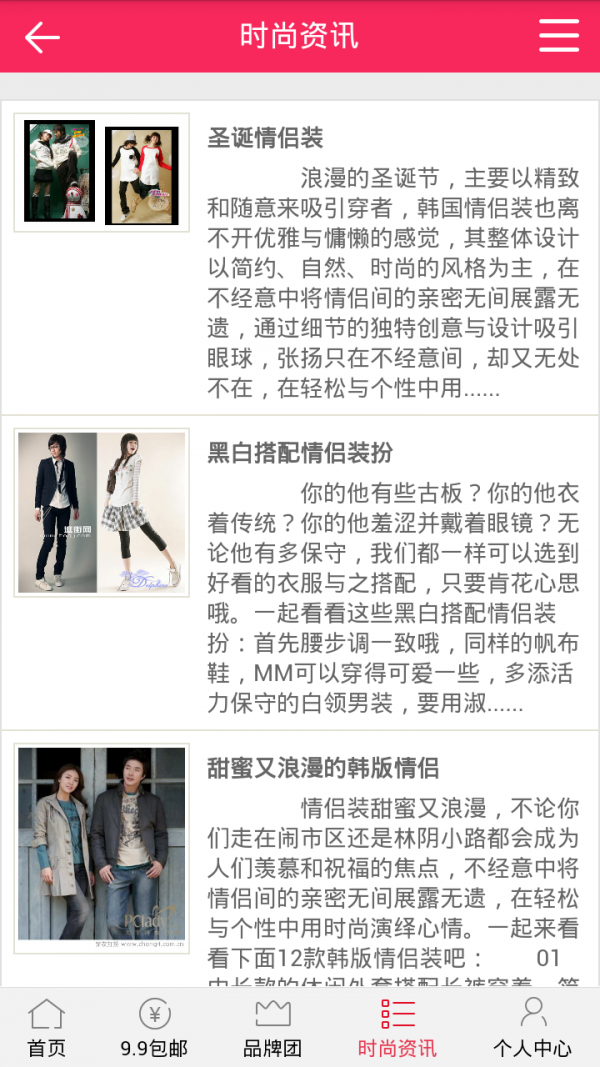Go back using the top-left arrow

43,37
